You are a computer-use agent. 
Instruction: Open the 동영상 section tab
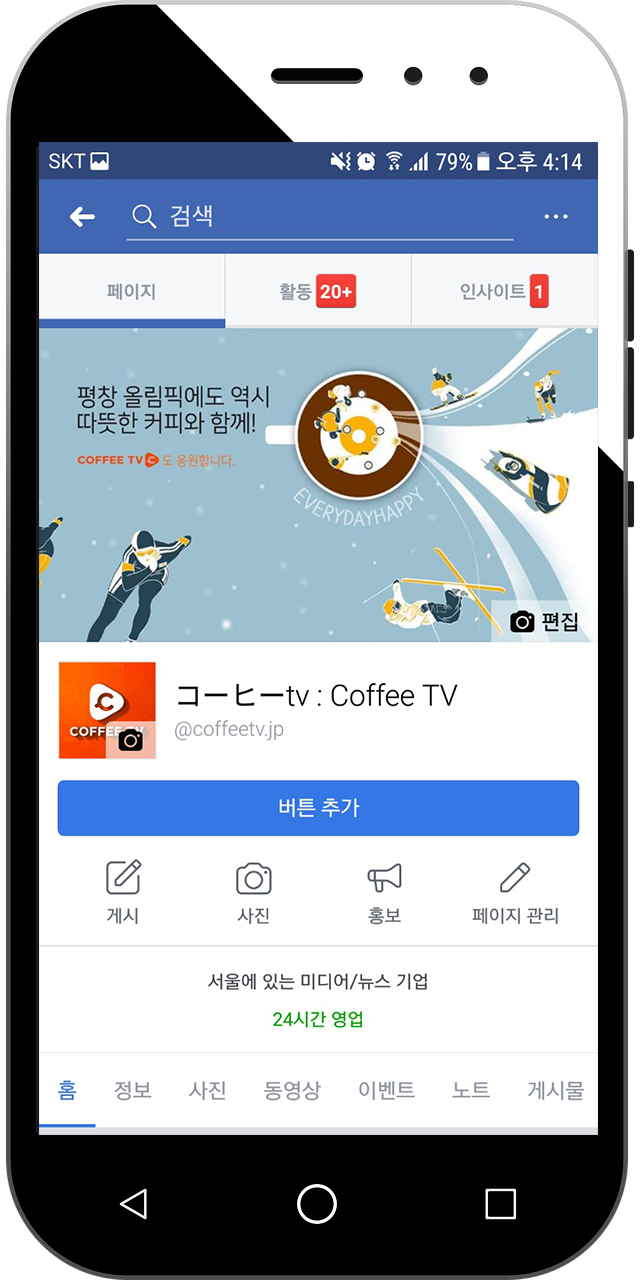click(x=292, y=1090)
